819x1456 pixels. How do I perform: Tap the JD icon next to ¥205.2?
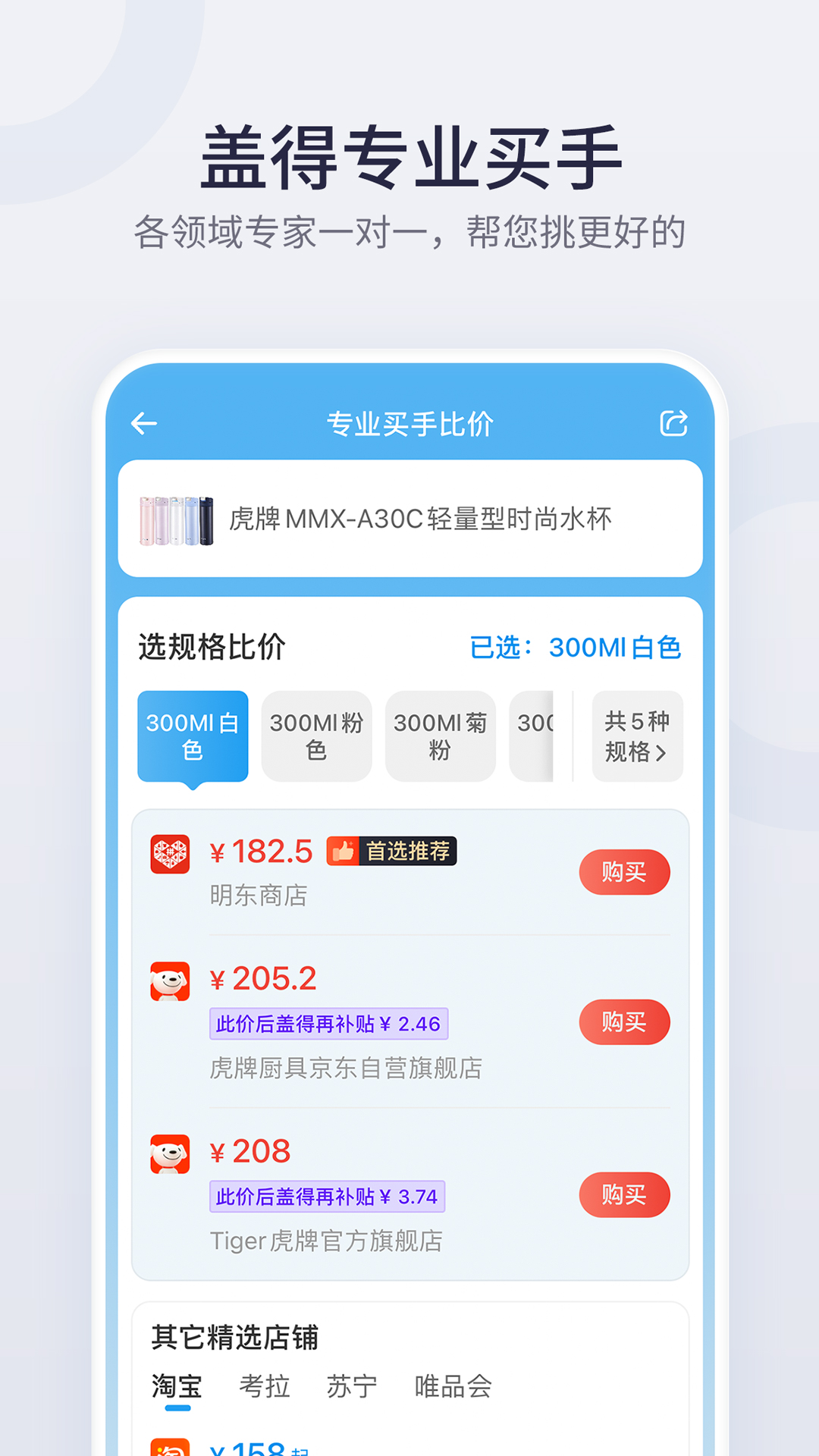pyautogui.click(x=171, y=978)
